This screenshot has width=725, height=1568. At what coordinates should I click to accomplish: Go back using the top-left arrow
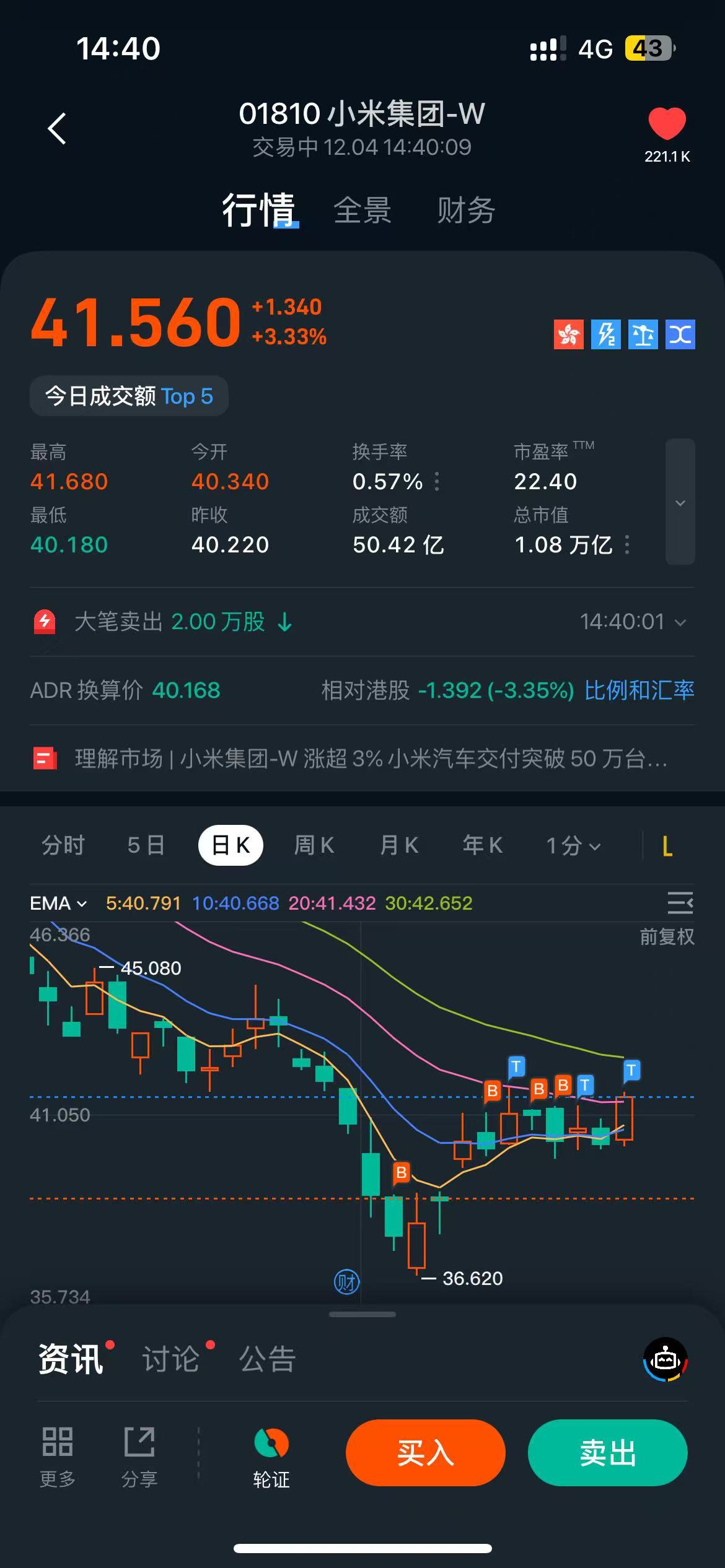(57, 129)
